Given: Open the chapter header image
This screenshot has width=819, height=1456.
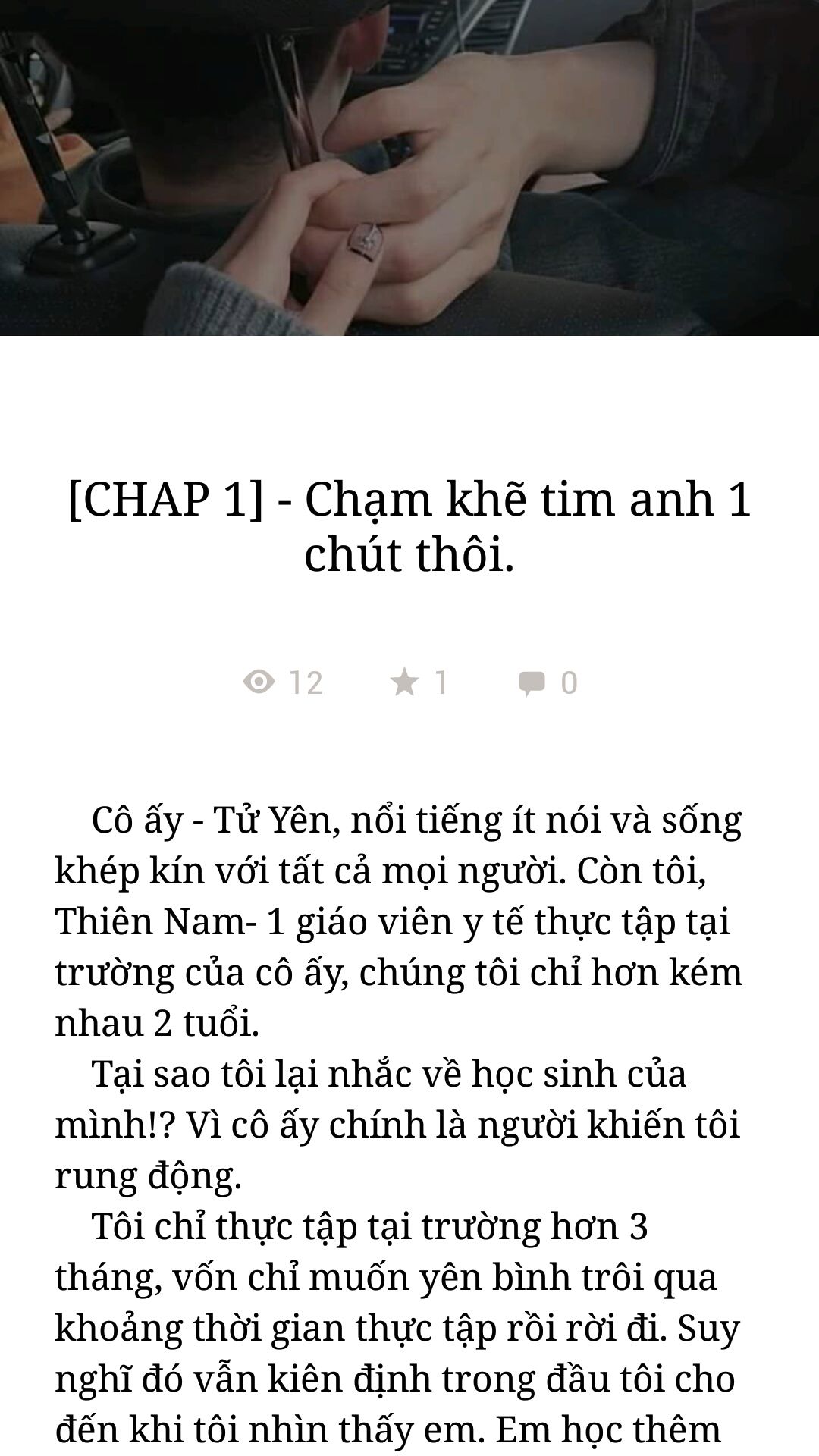Looking at the screenshot, I should tap(409, 168).
